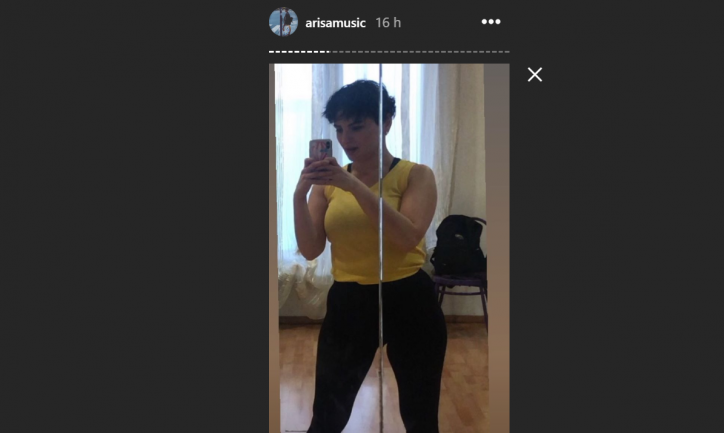Open the three-dot options menu

[490, 21]
